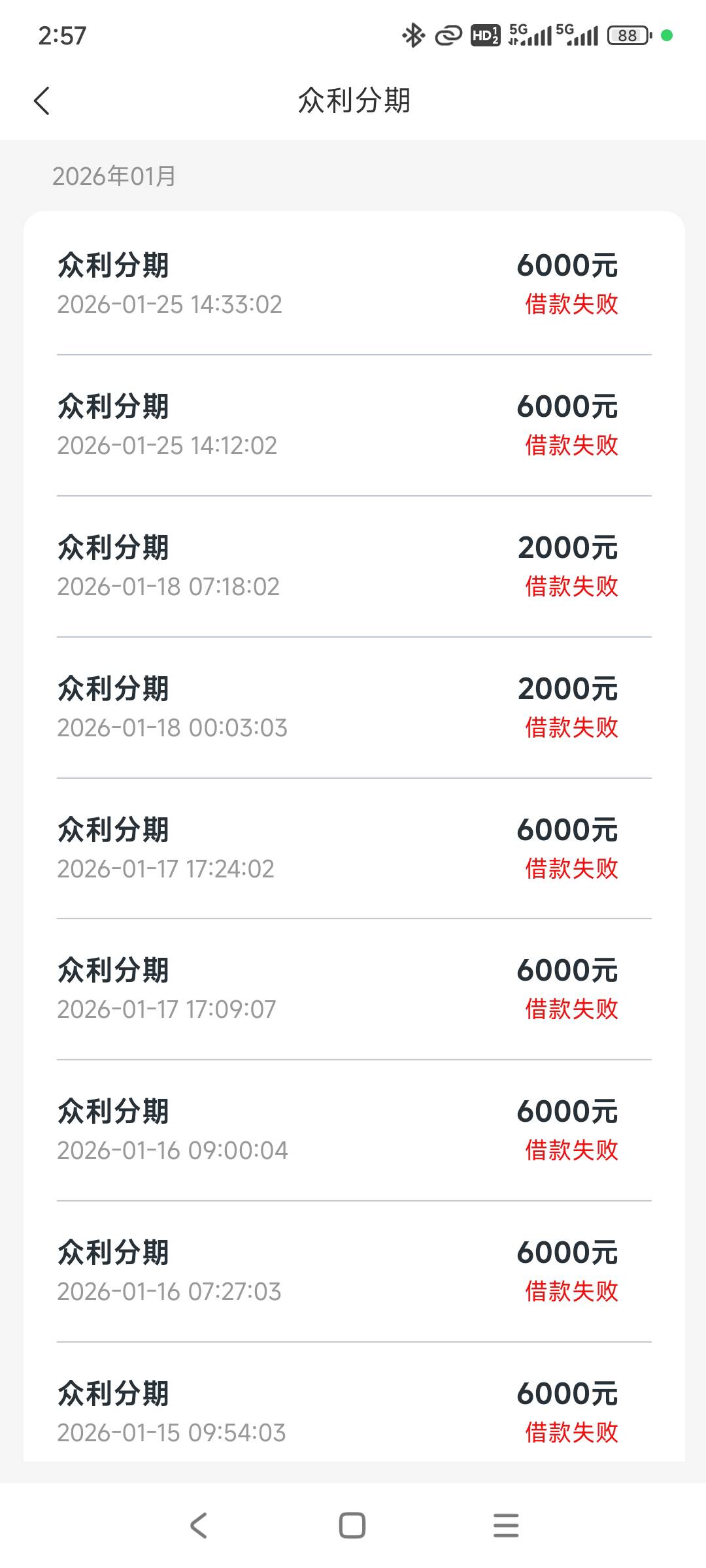
Task: Open the loan record from 2026-01-25 14:12:02
Action: (x=354, y=425)
